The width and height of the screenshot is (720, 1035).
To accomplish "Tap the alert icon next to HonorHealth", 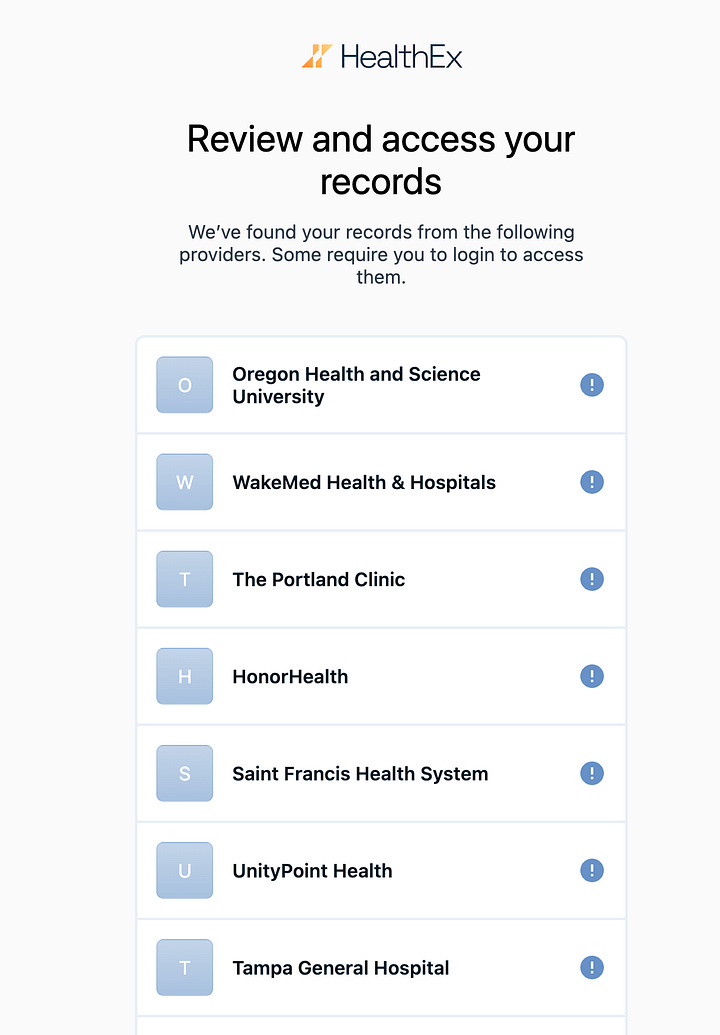I will (592, 676).
